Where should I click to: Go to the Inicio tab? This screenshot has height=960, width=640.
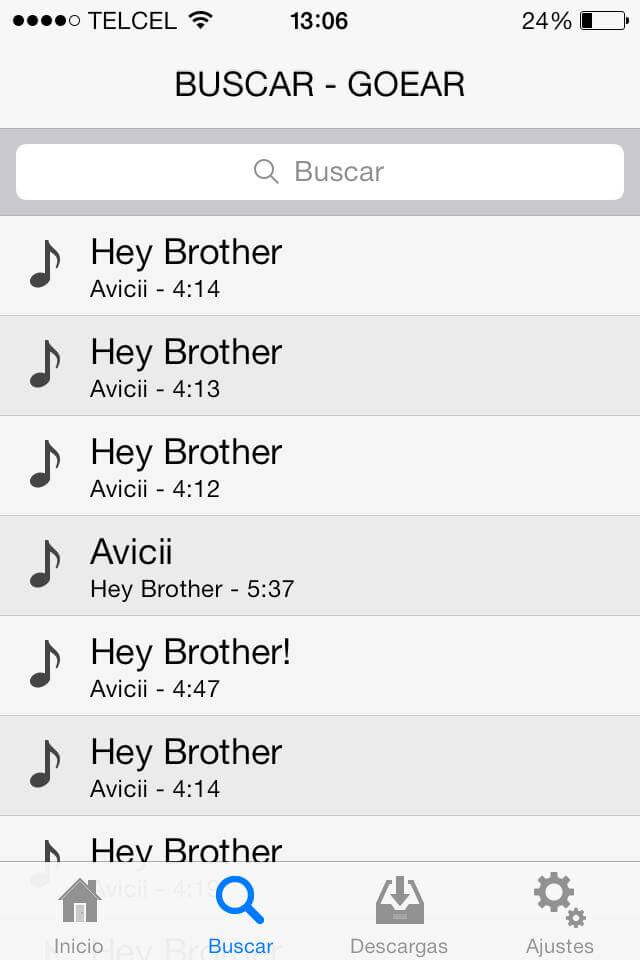click(79, 912)
